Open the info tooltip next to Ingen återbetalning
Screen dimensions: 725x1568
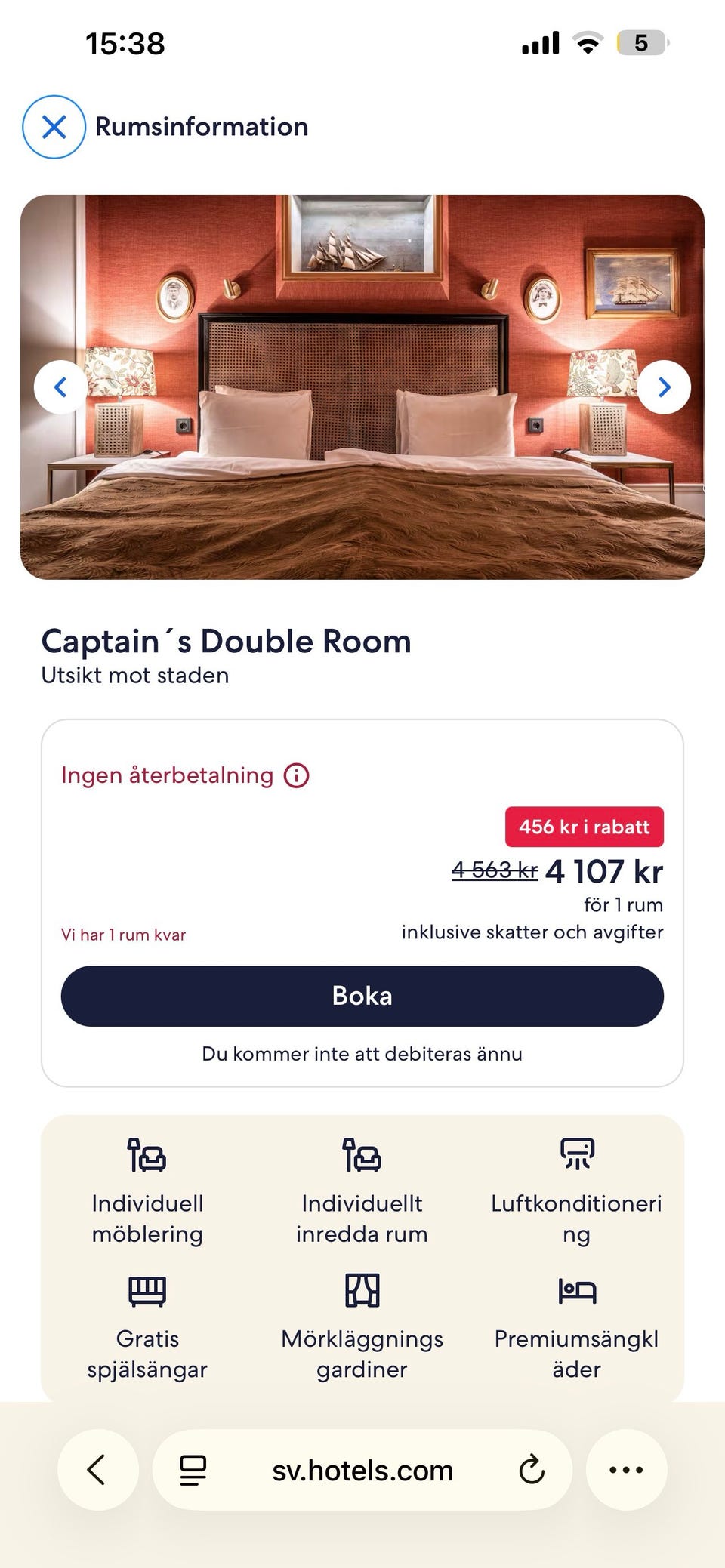(297, 775)
